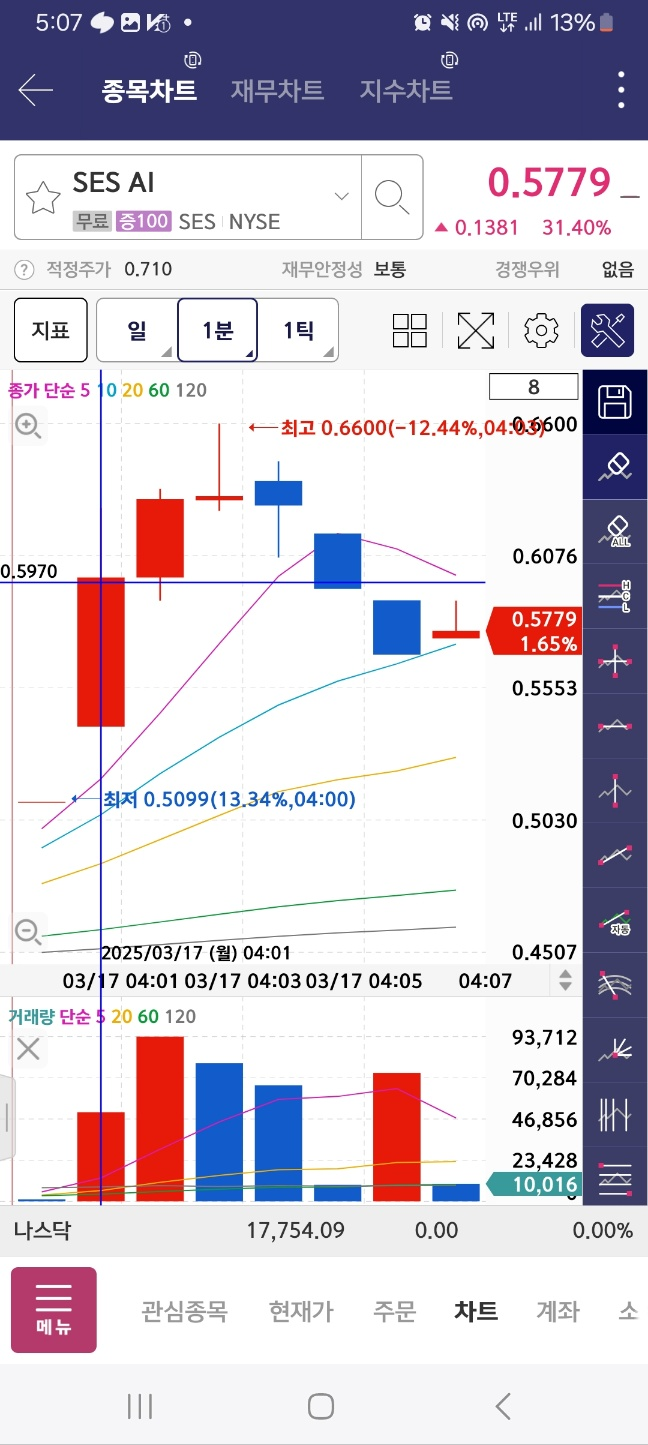Open the 지표 indicators button

(50, 330)
